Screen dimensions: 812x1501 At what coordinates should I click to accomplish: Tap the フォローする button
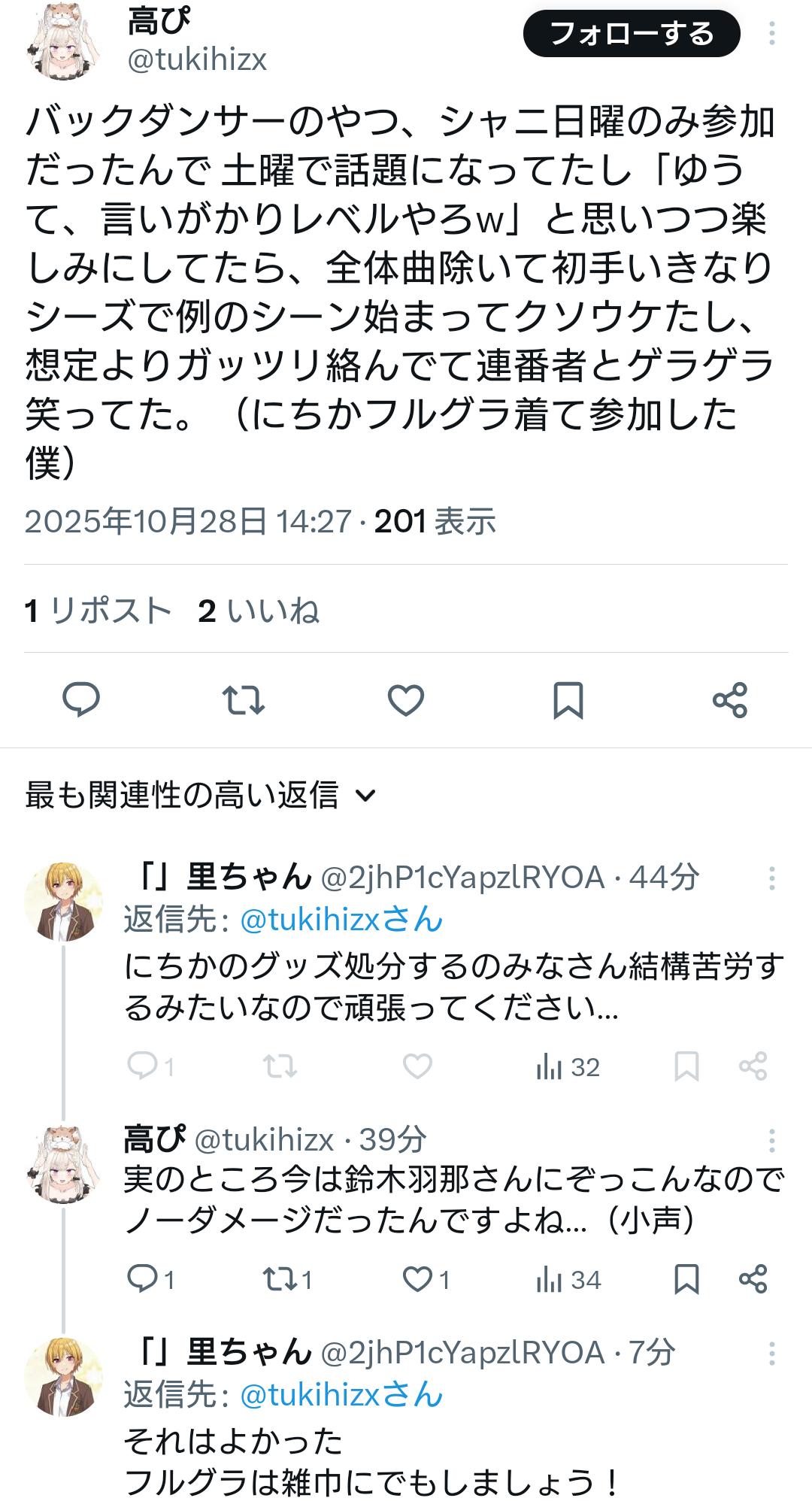coord(631,34)
